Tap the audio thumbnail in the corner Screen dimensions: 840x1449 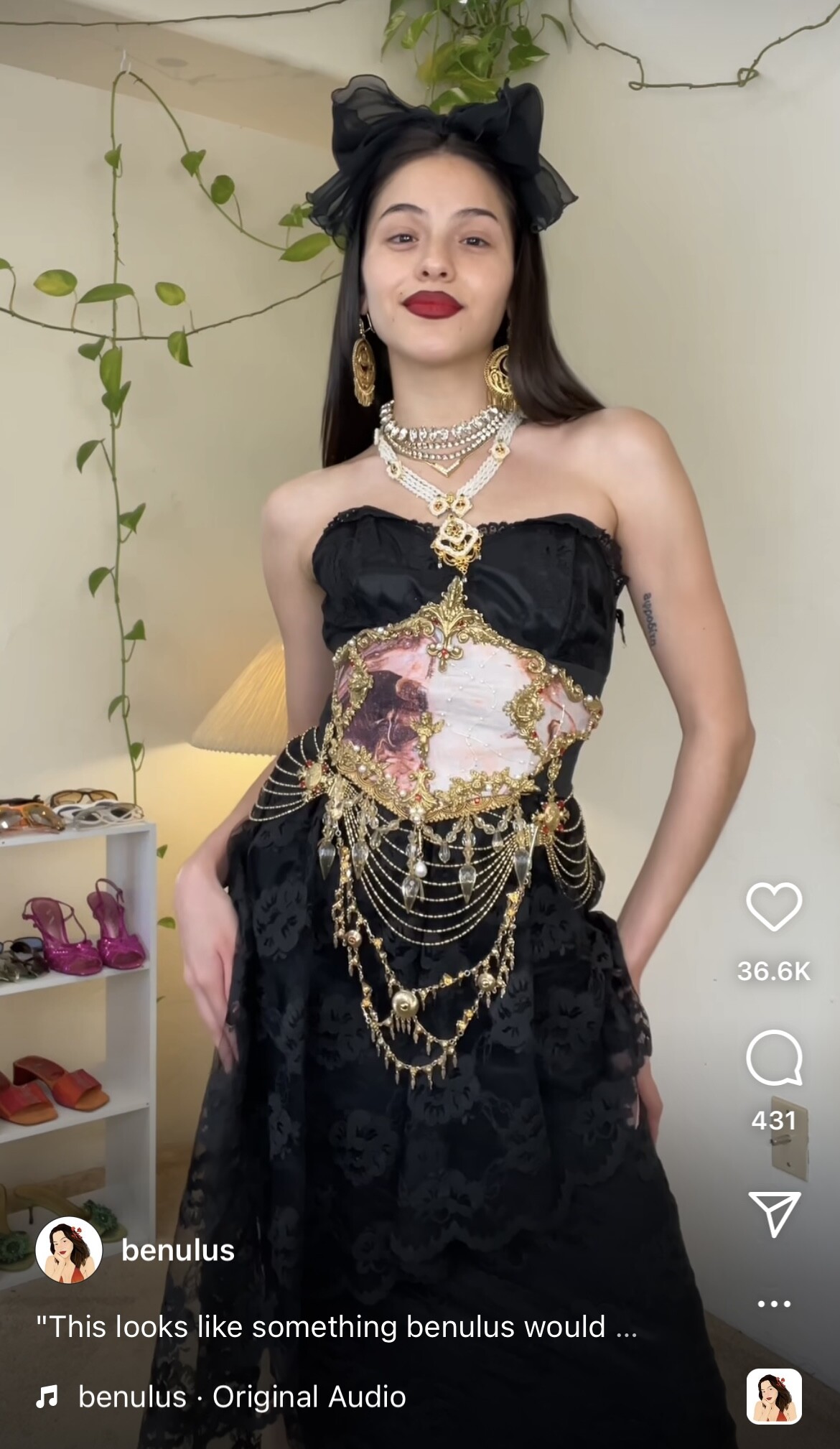click(773, 1397)
